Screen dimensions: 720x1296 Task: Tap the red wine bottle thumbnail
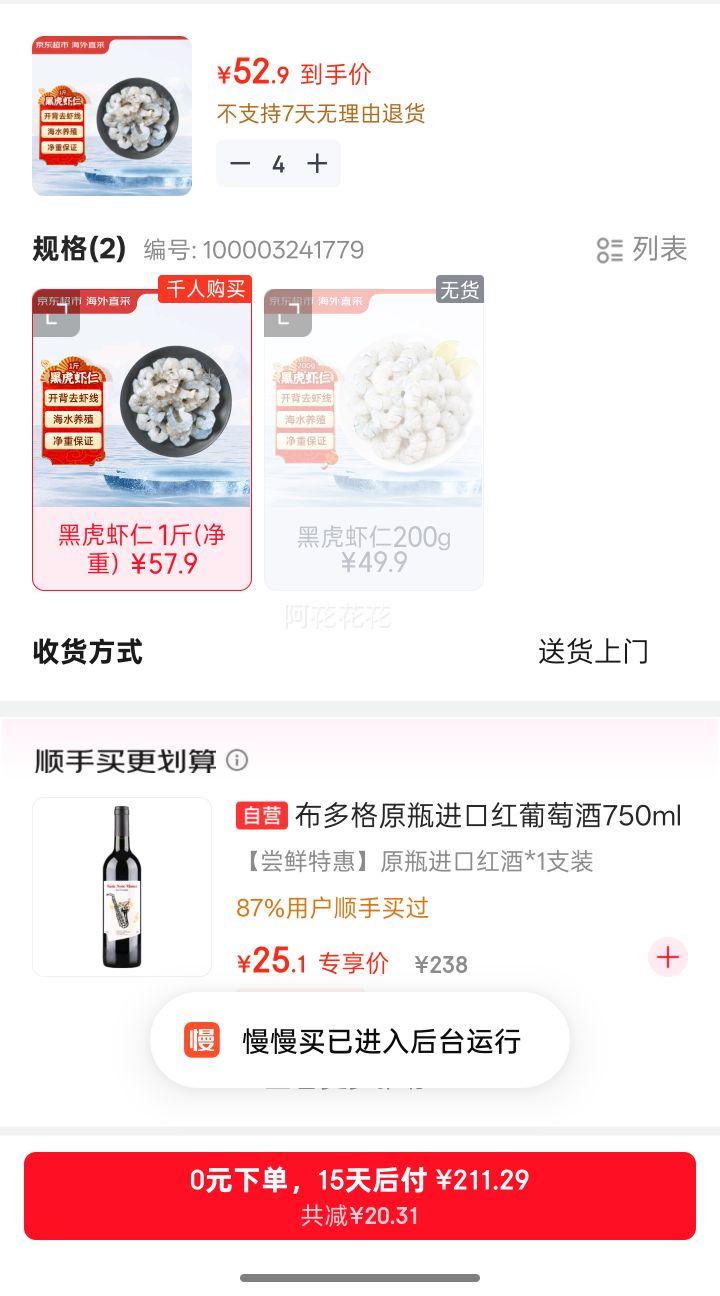click(x=121, y=886)
